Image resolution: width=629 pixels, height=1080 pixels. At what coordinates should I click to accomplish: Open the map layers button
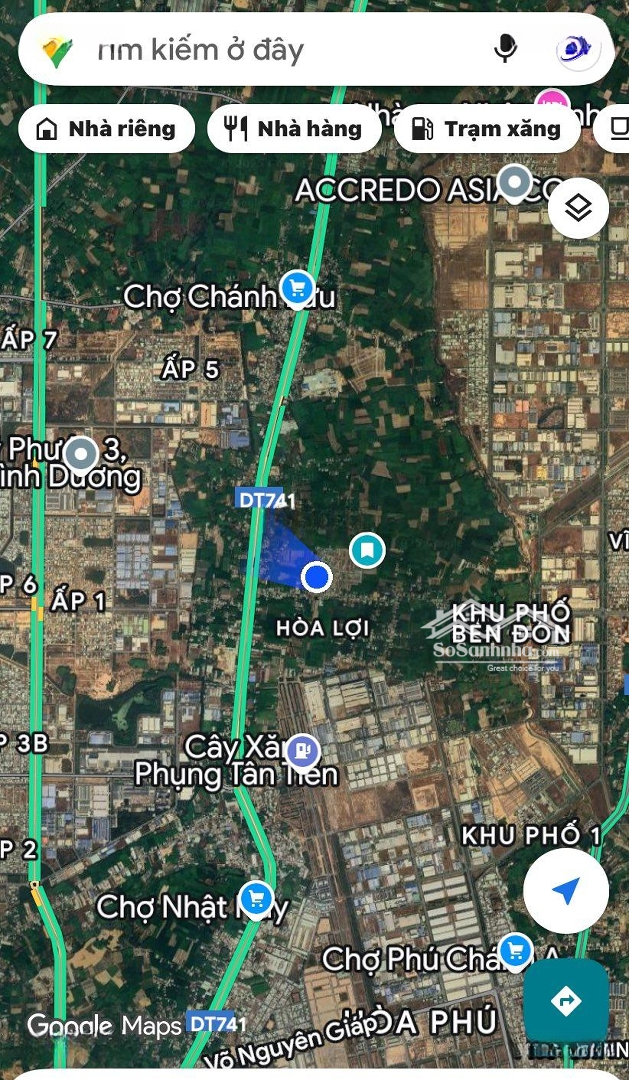(578, 208)
